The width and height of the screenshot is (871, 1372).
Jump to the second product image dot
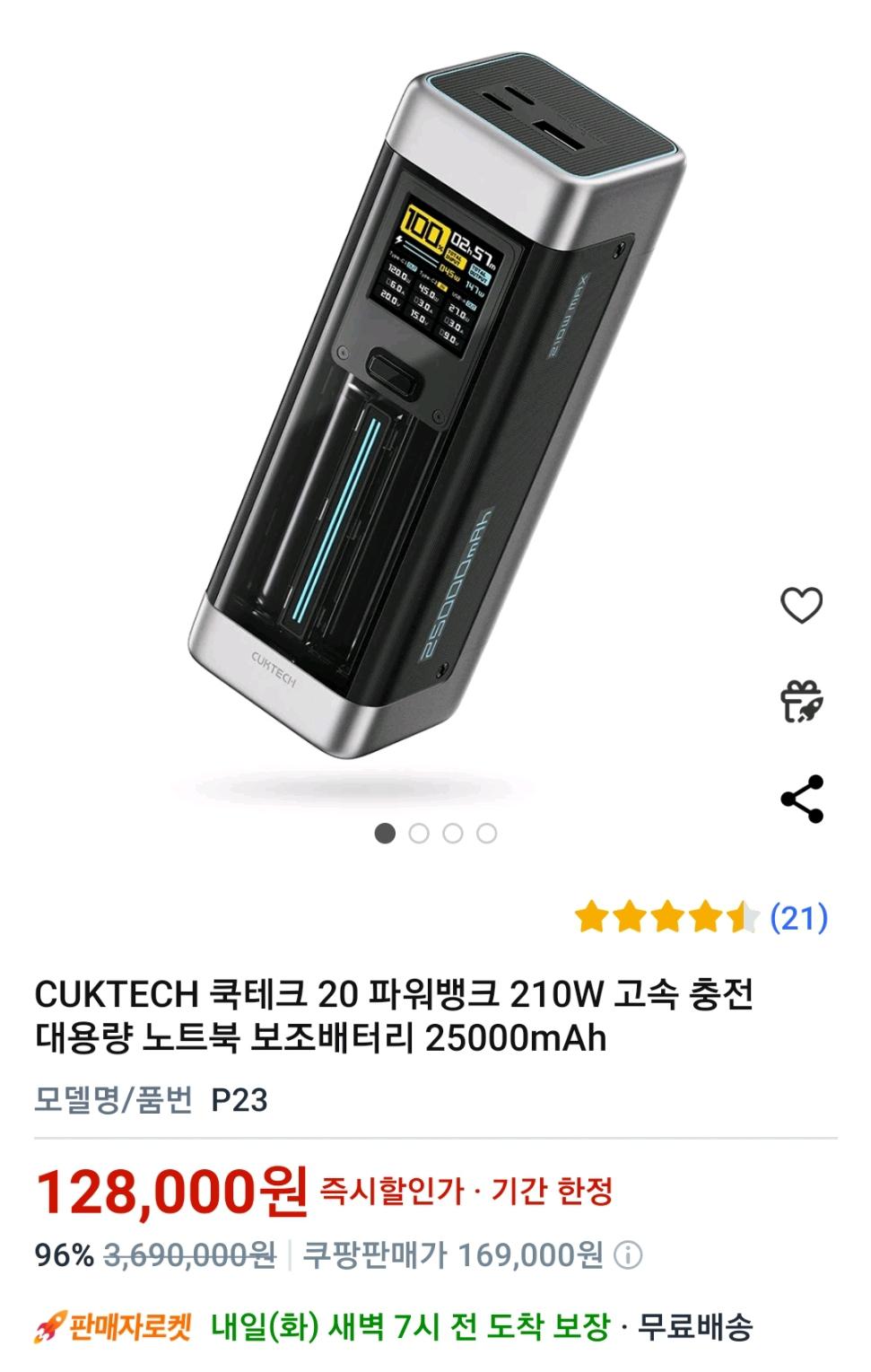pyautogui.click(x=419, y=834)
